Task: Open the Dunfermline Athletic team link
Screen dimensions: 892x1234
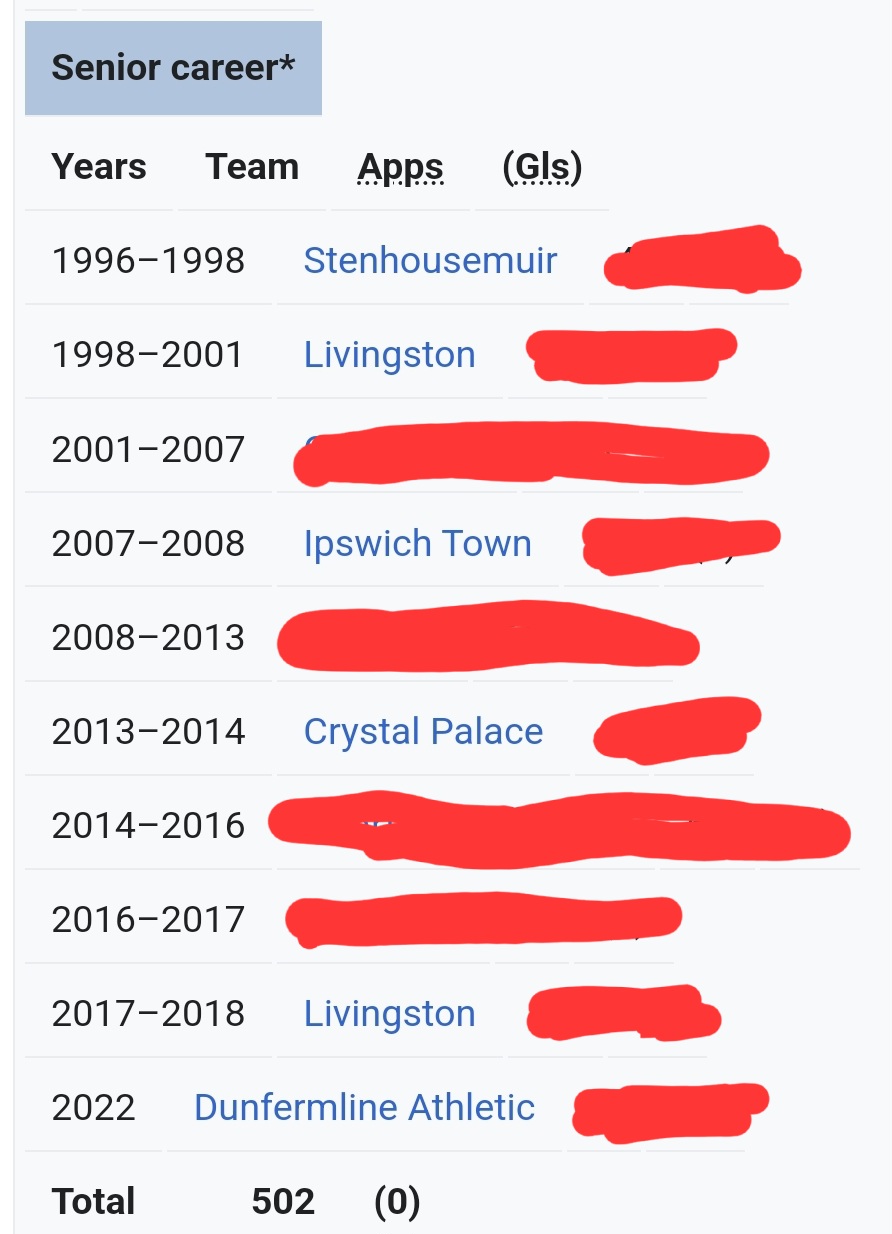Action: click(x=364, y=1107)
